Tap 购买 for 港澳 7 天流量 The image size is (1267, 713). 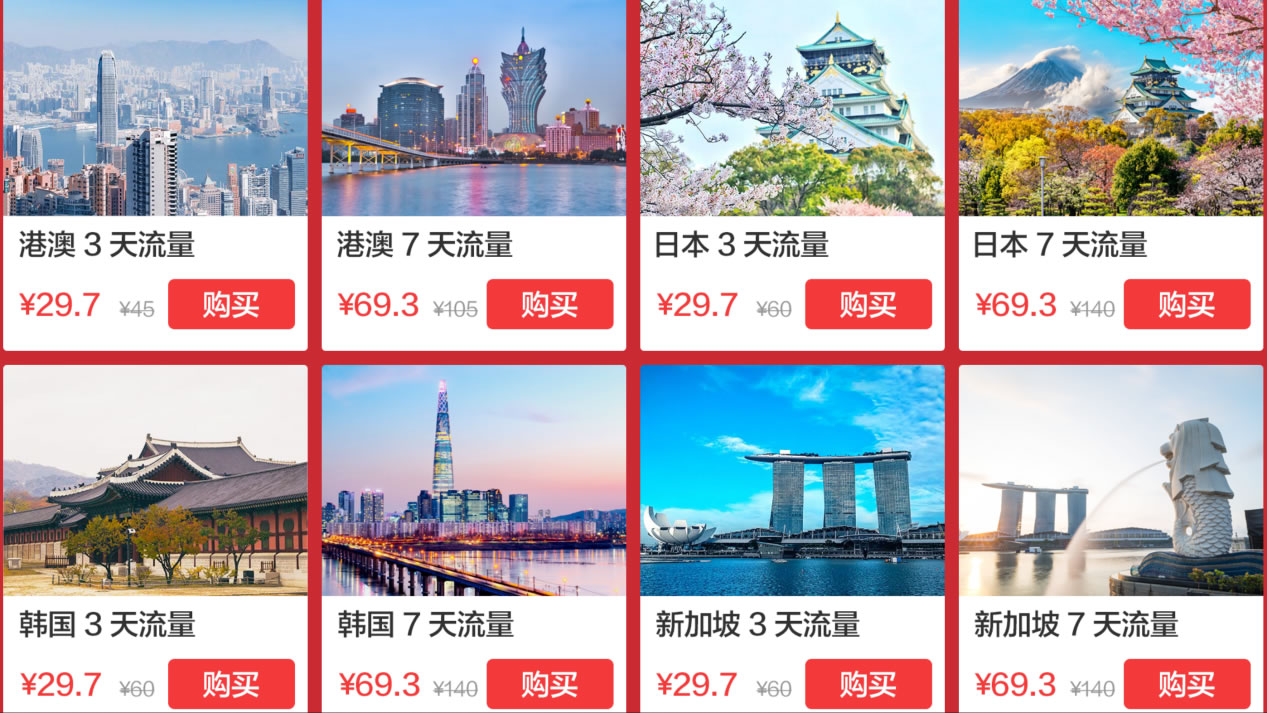(549, 304)
